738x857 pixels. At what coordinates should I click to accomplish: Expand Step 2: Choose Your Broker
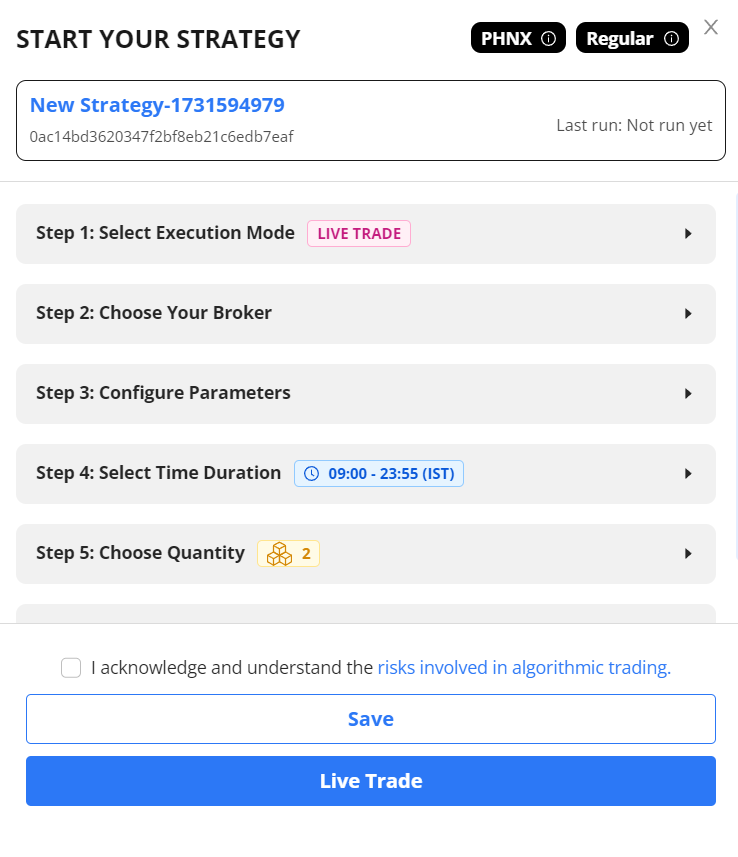[366, 314]
